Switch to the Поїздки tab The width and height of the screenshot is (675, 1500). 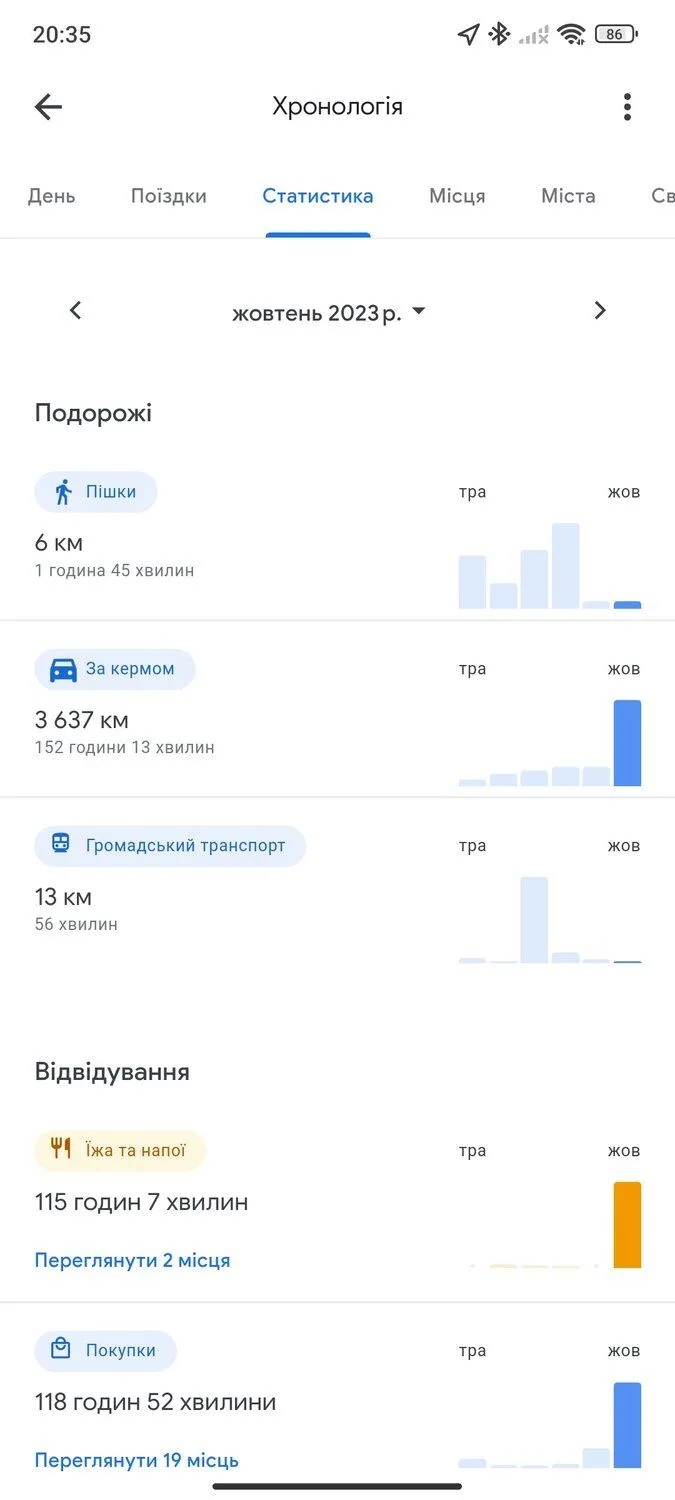pyautogui.click(x=169, y=196)
